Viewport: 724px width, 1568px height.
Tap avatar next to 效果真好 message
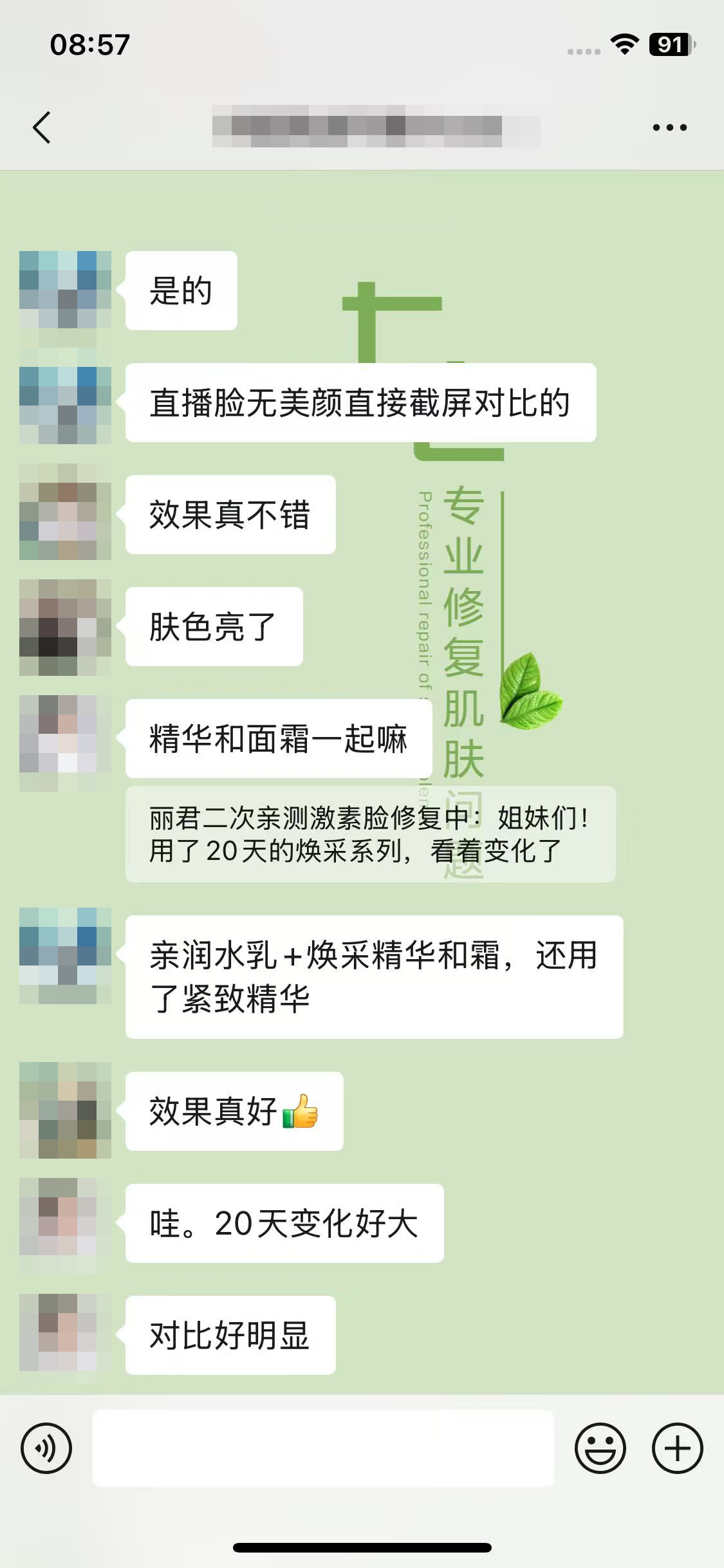65,1111
